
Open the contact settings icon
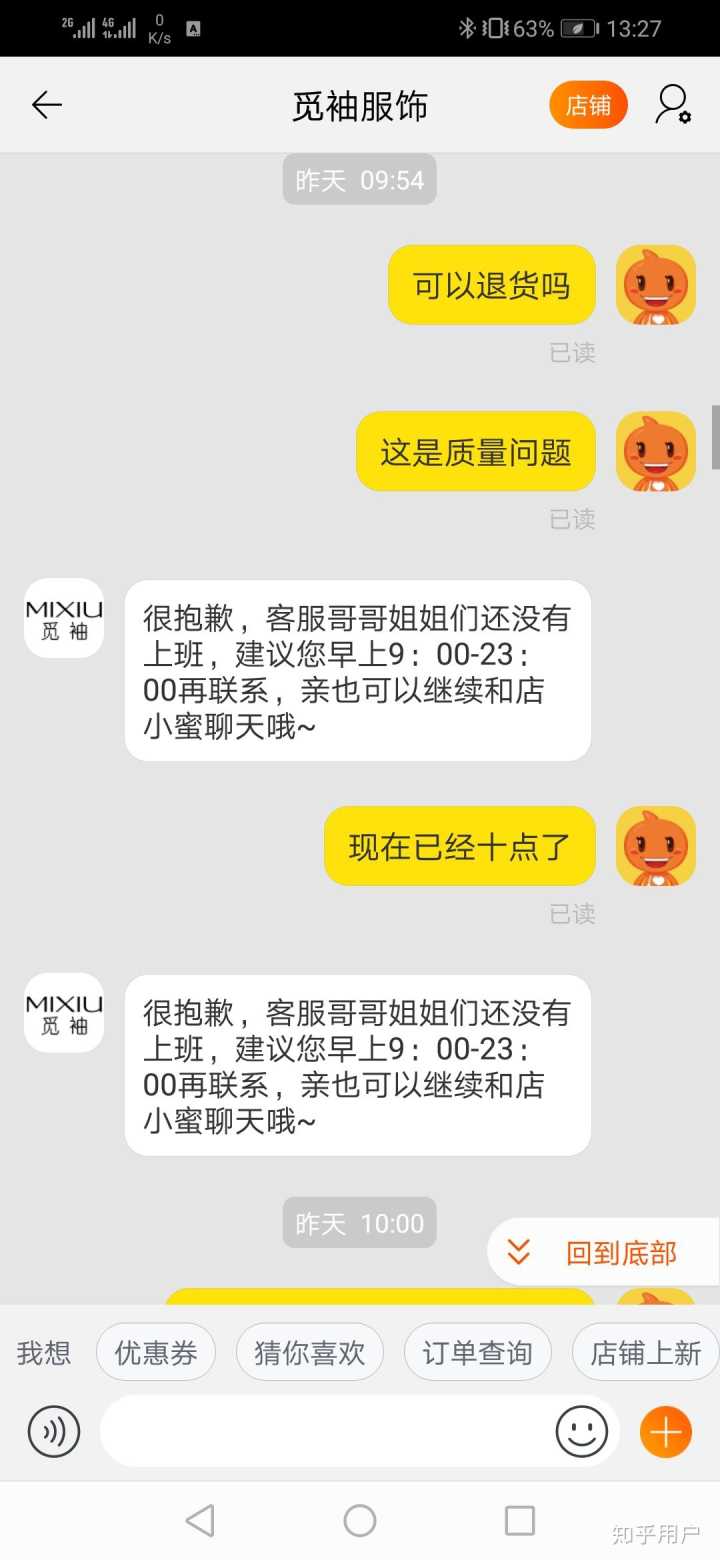(673, 105)
